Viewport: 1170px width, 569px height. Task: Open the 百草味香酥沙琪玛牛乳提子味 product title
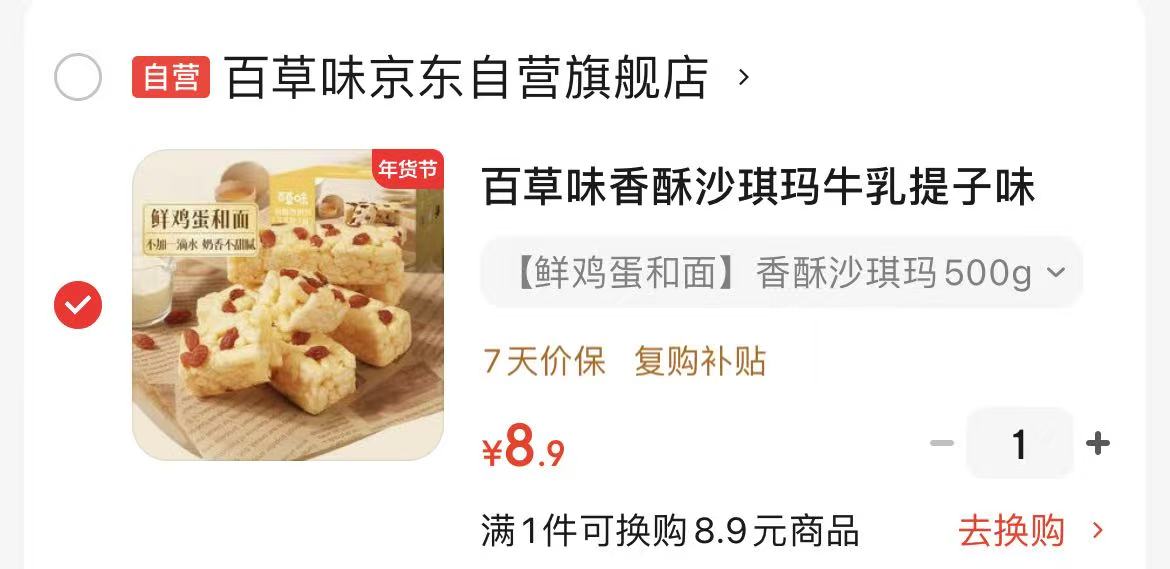759,186
